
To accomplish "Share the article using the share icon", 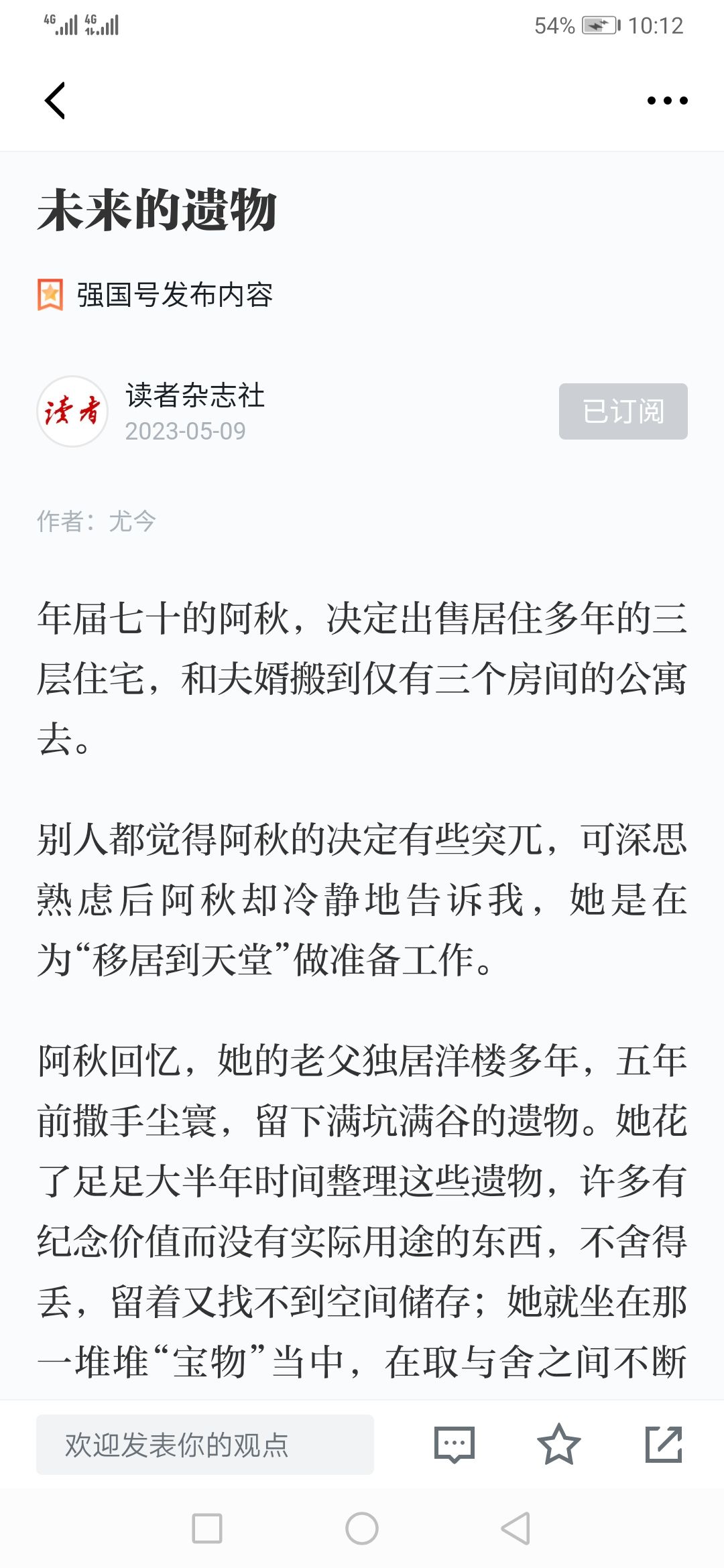I will (x=664, y=1445).
